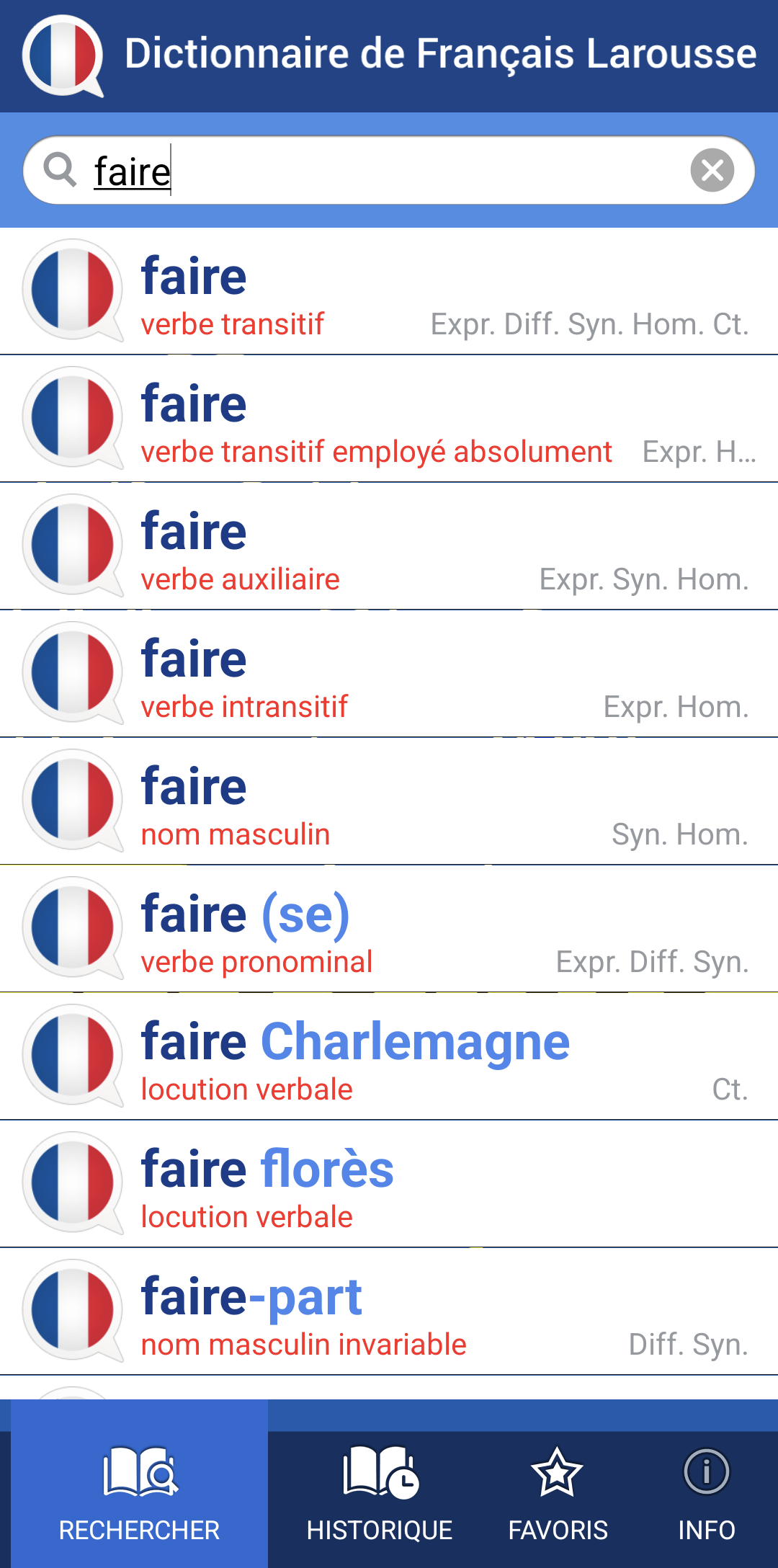Open faire nom masculin entry
The image size is (778, 1568).
coord(389,802)
